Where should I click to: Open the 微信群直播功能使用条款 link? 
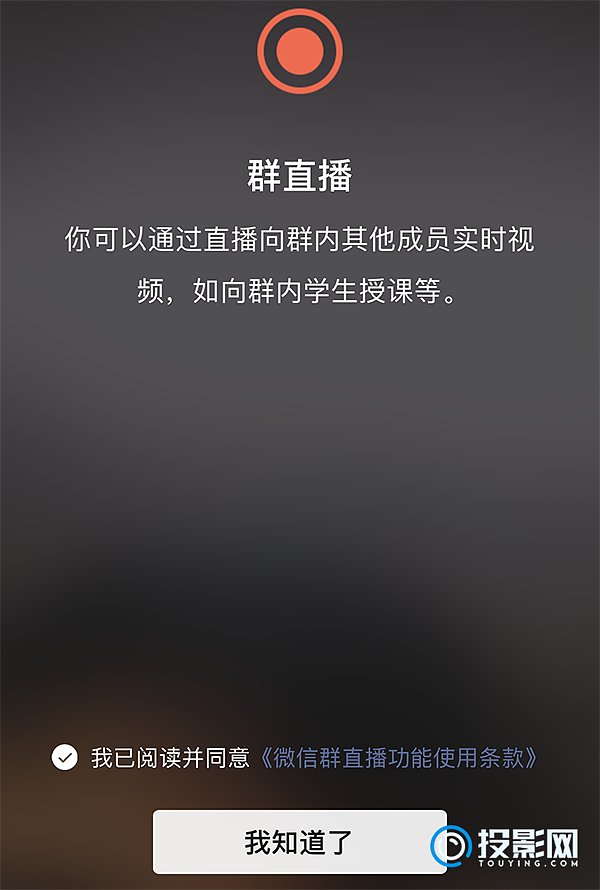(x=398, y=757)
